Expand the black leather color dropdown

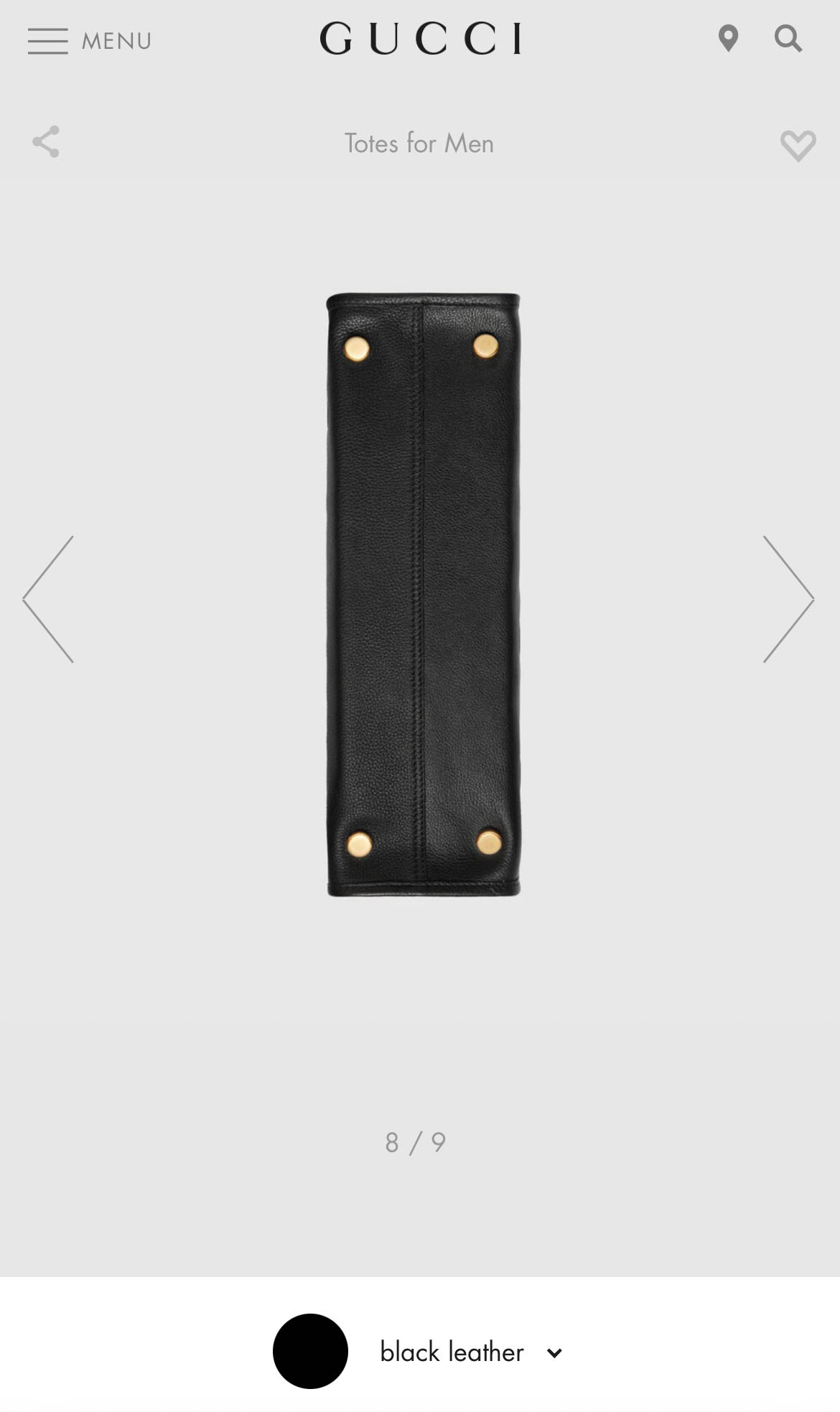(419, 1352)
